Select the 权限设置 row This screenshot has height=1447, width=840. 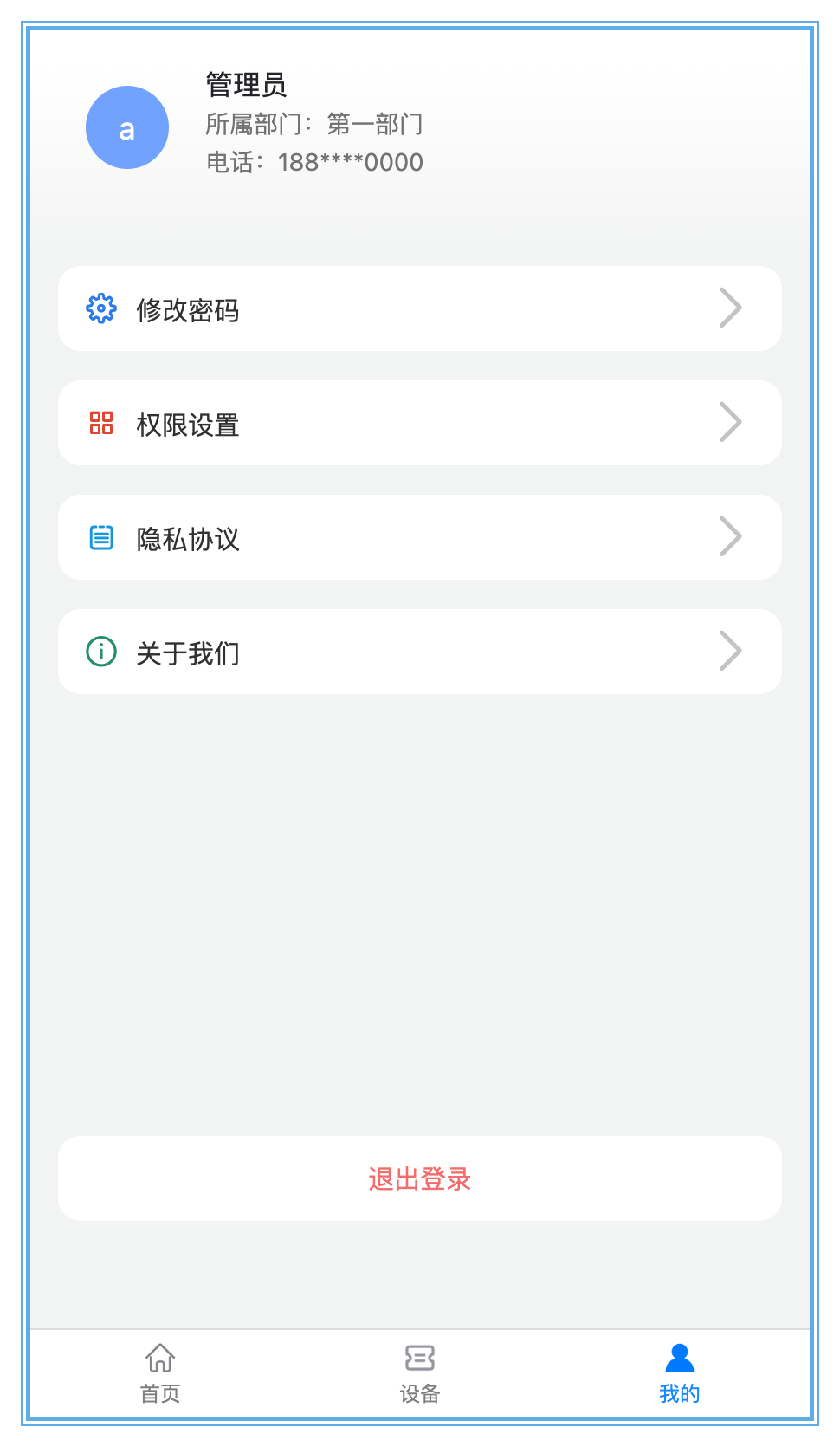point(419,423)
